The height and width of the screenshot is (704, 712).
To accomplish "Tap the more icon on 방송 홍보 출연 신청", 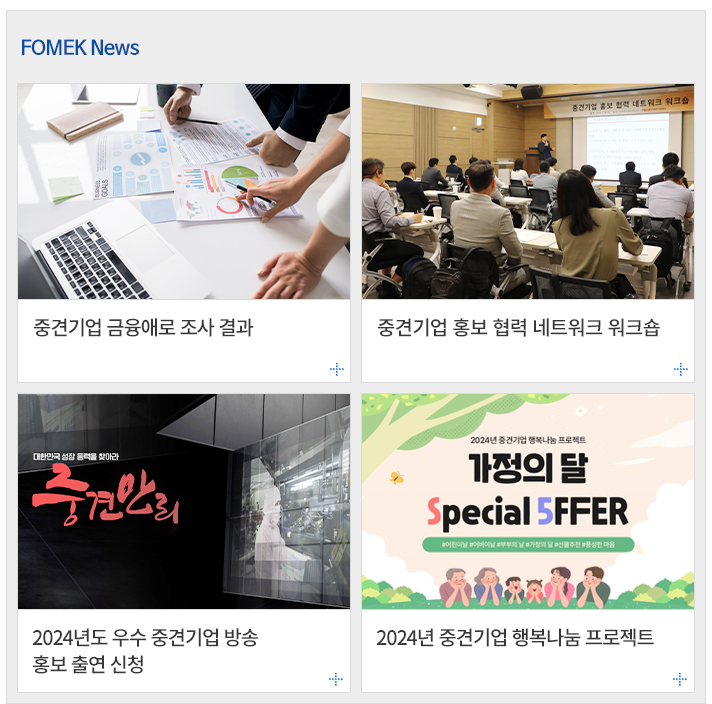I will click(x=336, y=679).
